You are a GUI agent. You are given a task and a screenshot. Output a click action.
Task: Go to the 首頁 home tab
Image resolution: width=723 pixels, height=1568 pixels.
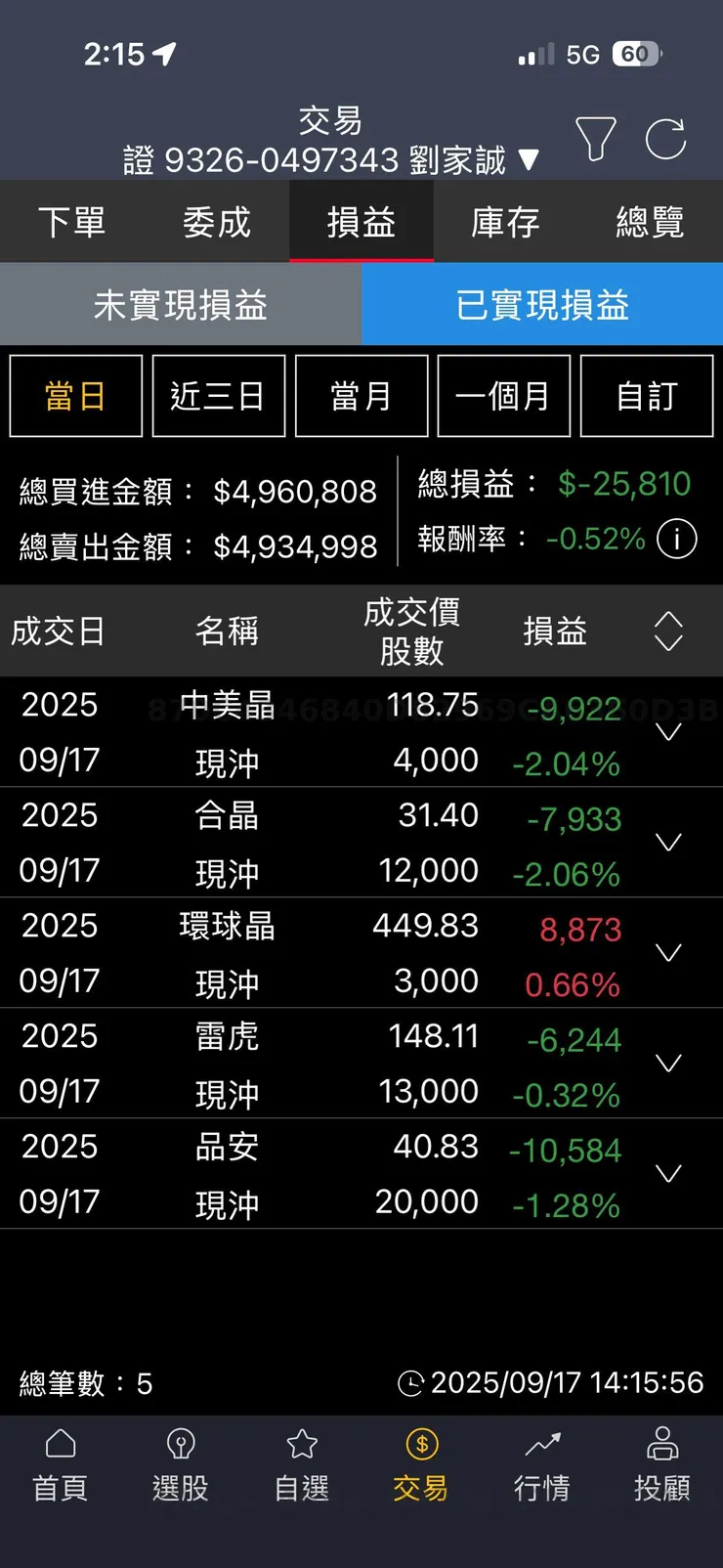pos(61,1464)
